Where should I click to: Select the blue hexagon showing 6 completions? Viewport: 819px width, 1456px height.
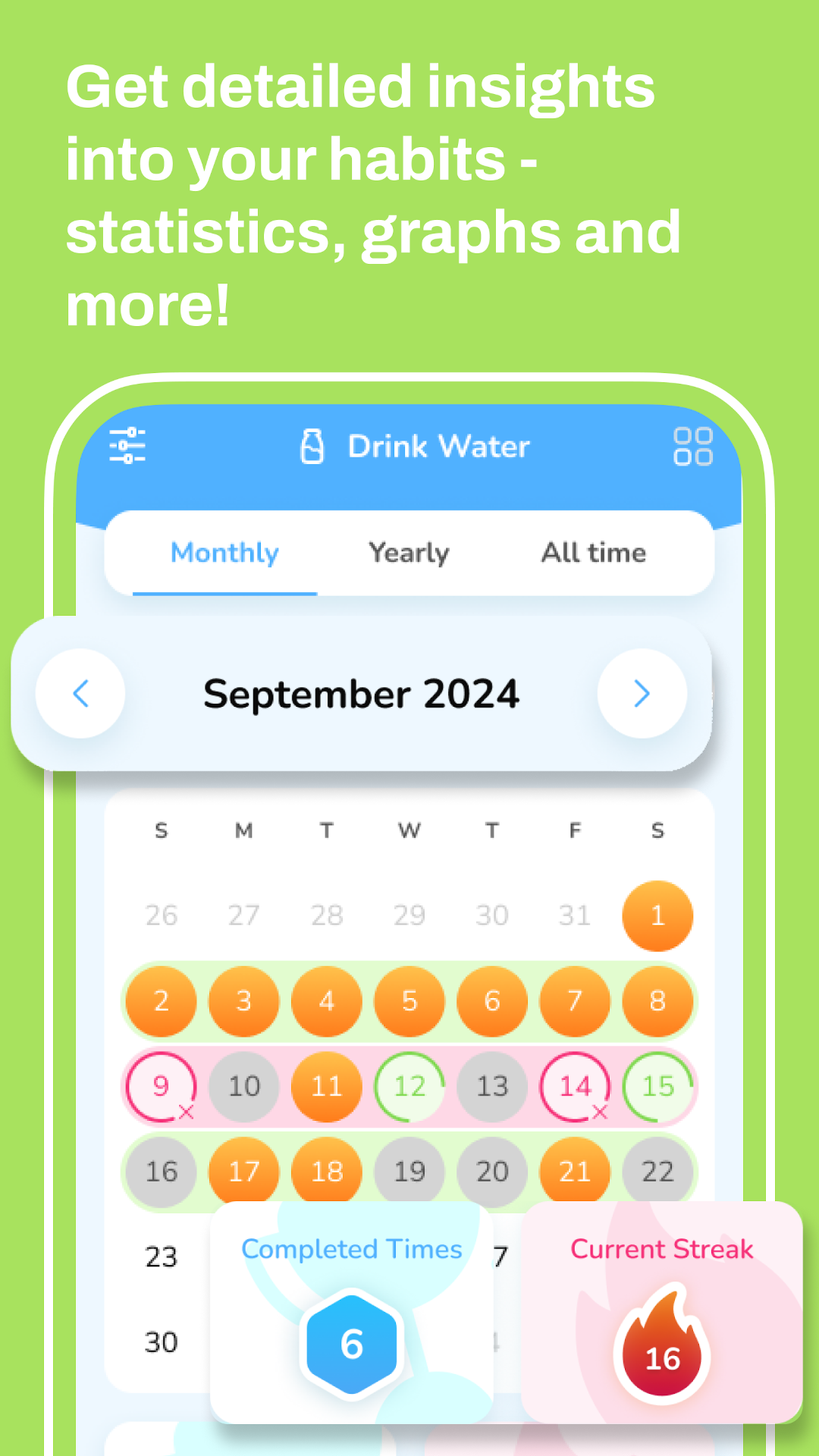pyautogui.click(x=351, y=1342)
